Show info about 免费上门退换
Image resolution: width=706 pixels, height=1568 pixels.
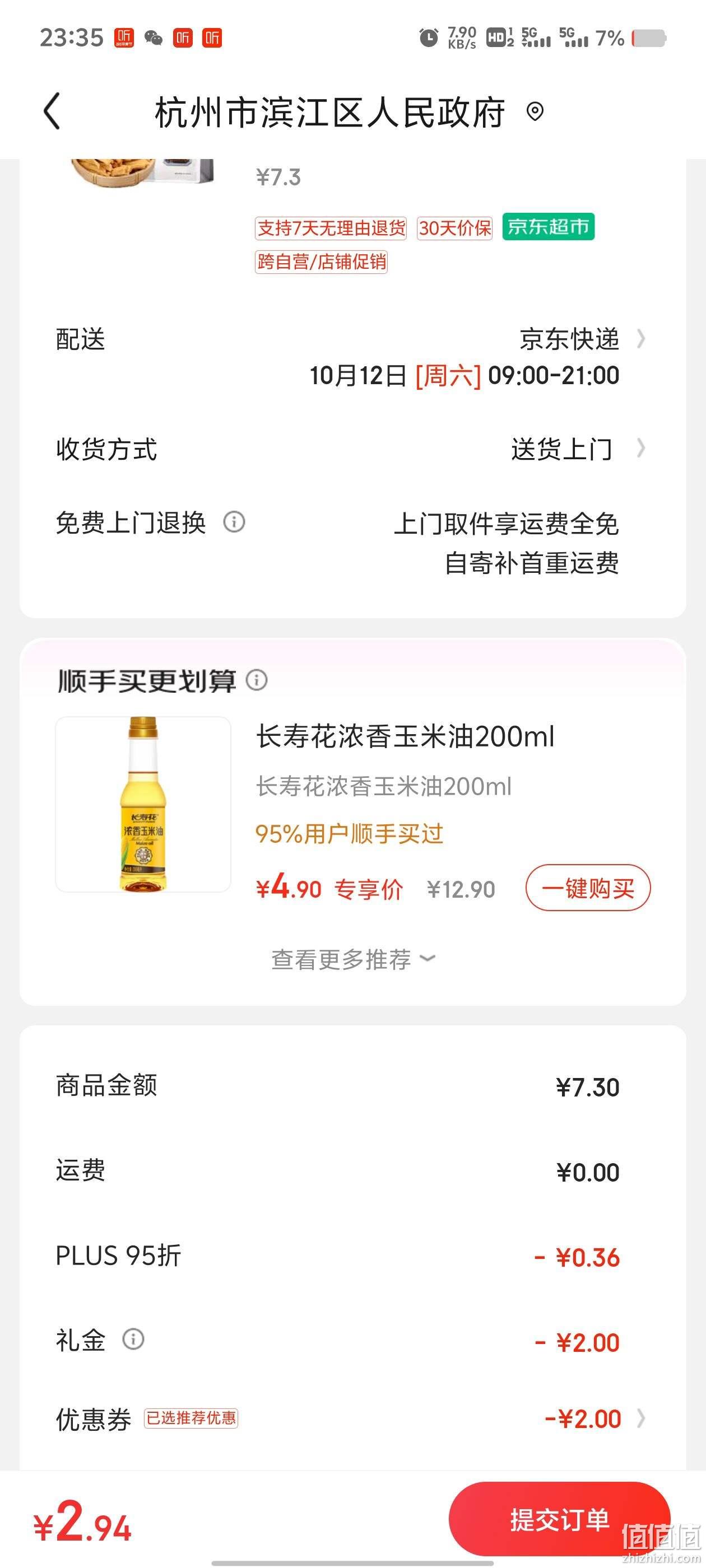234,522
